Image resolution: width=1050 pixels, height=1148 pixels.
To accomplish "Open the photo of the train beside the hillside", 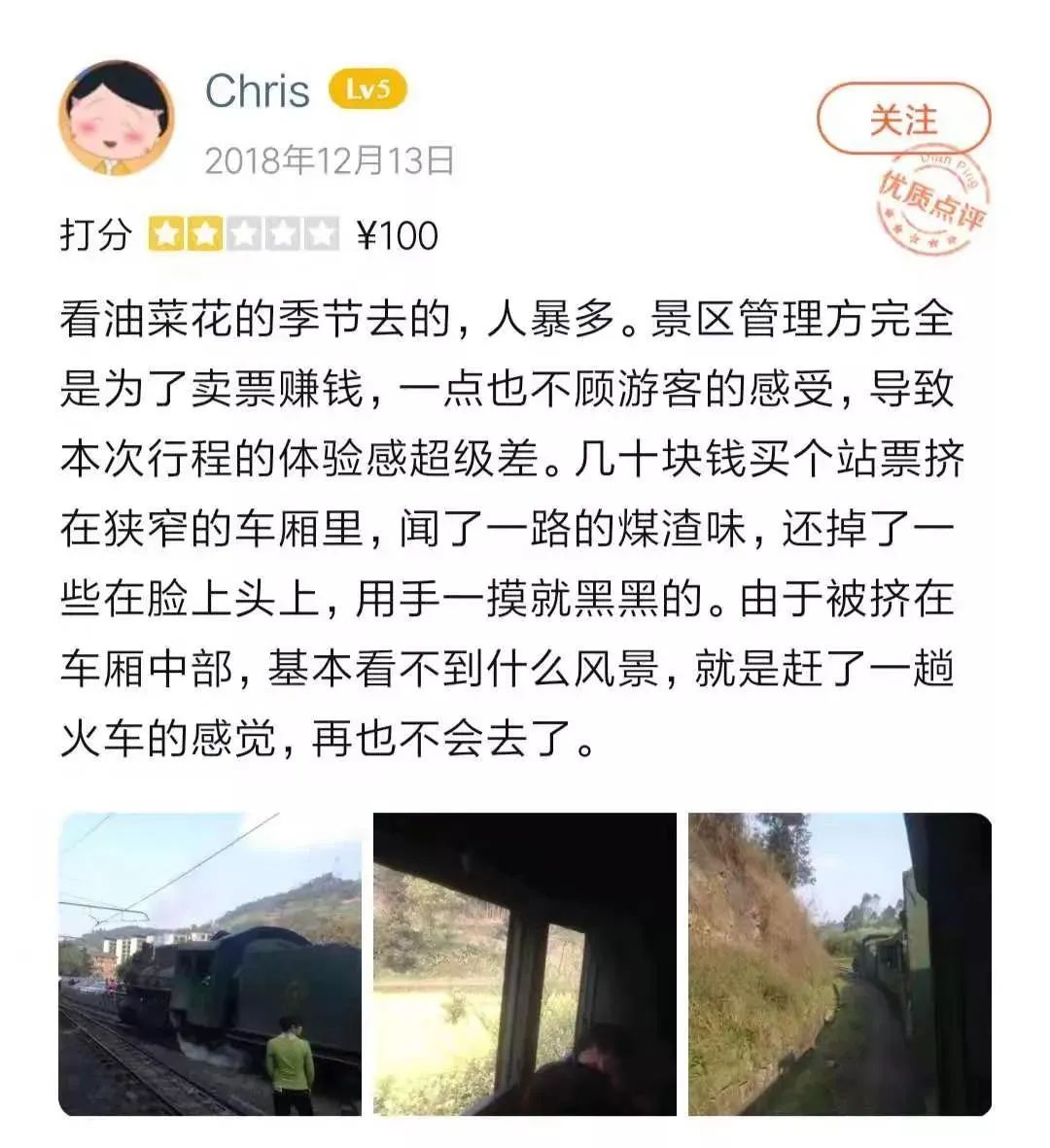I will click(x=839, y=963).
